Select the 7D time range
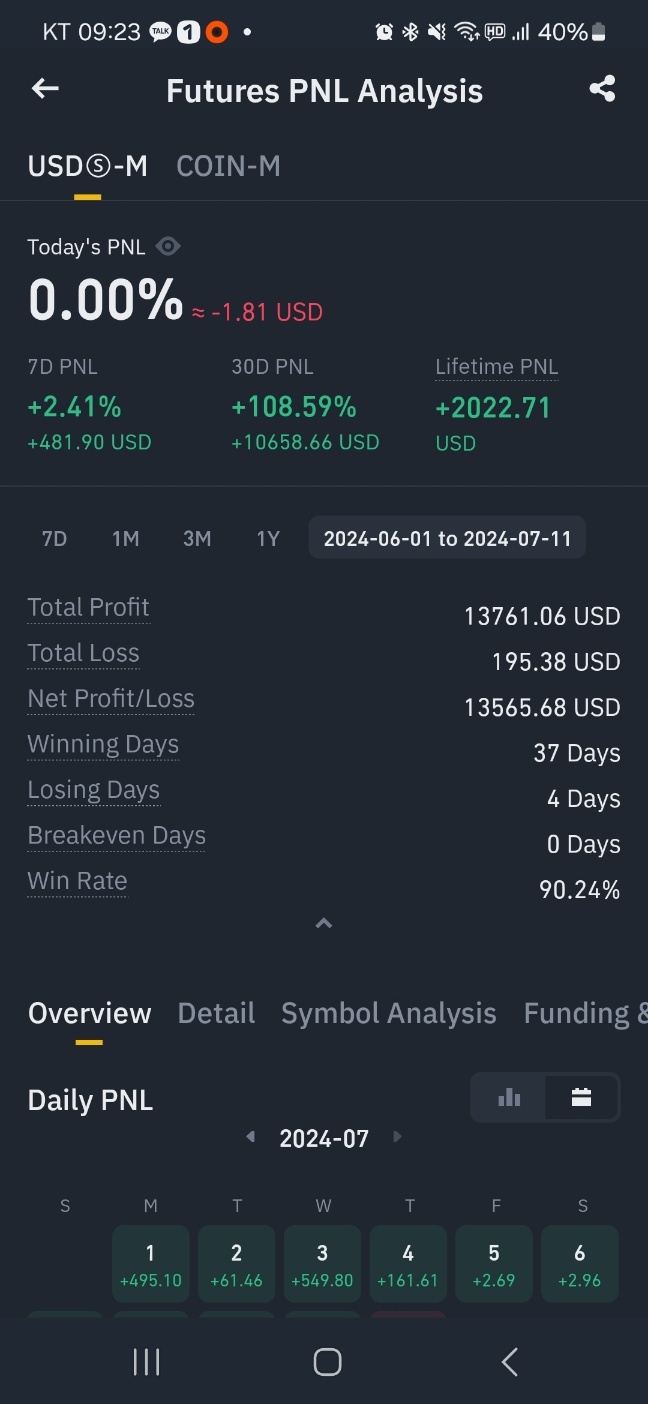The height and width of the screenshot is (1404, 648). point(54,539)
